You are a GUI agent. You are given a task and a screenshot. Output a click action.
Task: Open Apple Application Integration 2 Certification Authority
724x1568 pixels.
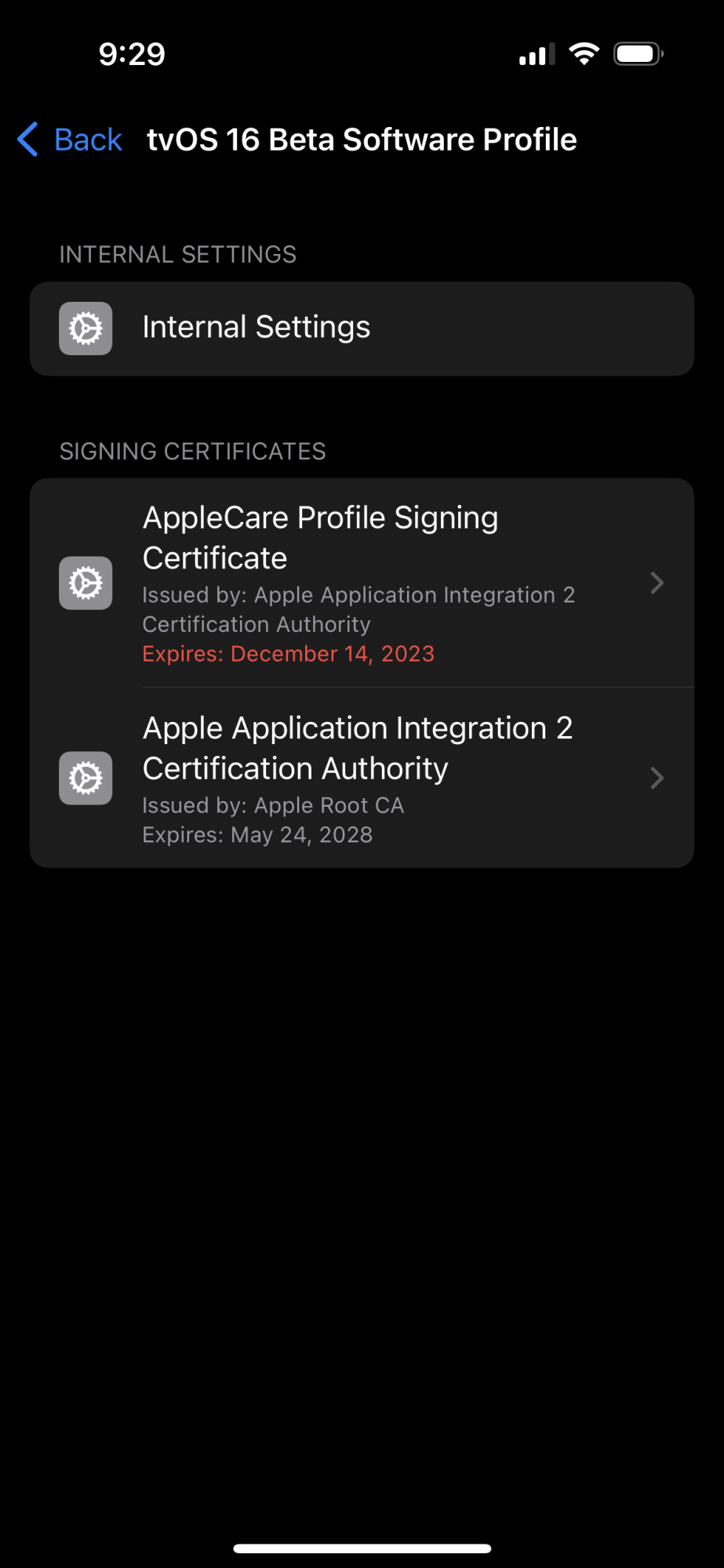pos(362,778)
